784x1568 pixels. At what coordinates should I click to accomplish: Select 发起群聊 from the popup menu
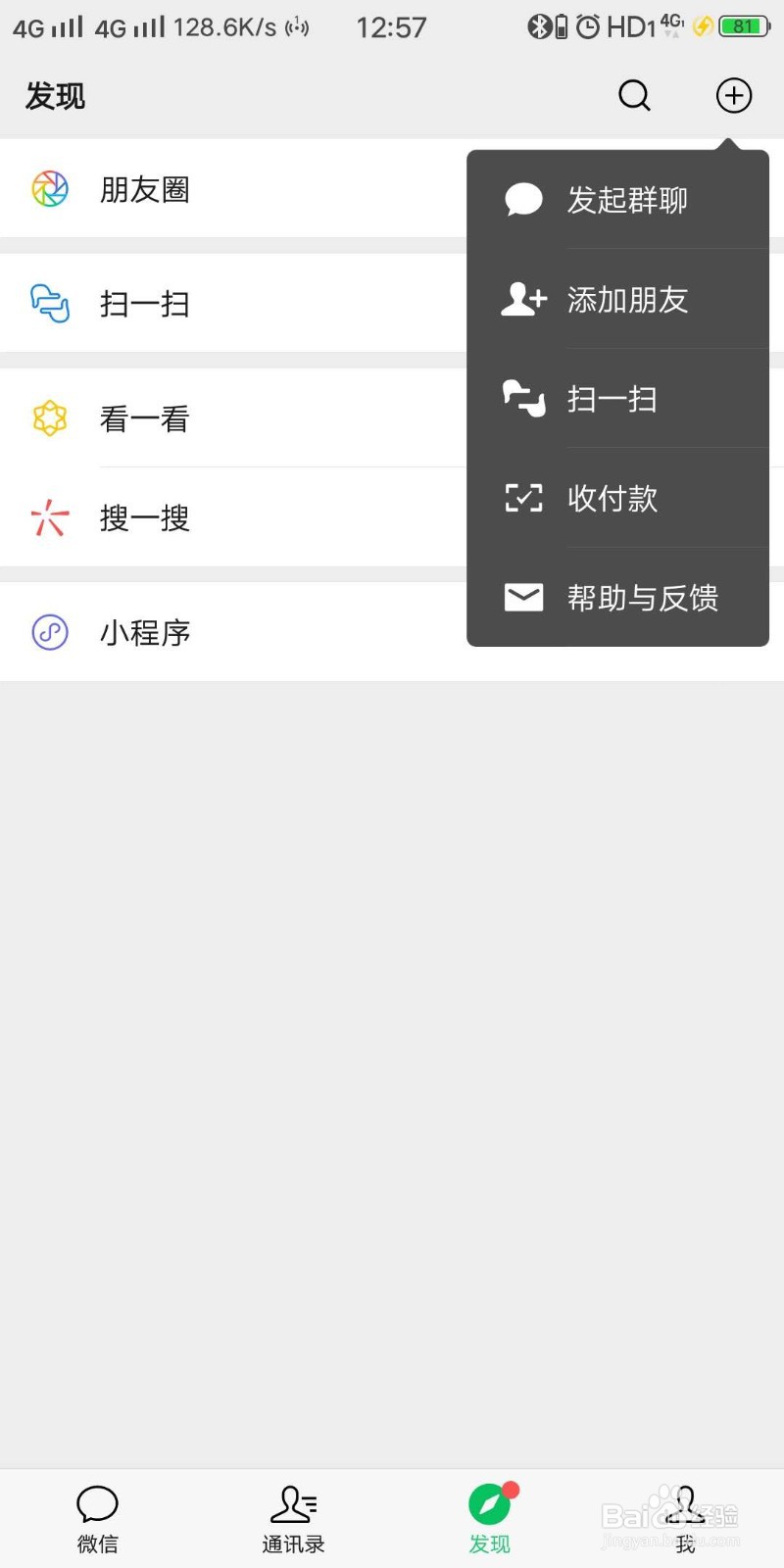(627, 200)
